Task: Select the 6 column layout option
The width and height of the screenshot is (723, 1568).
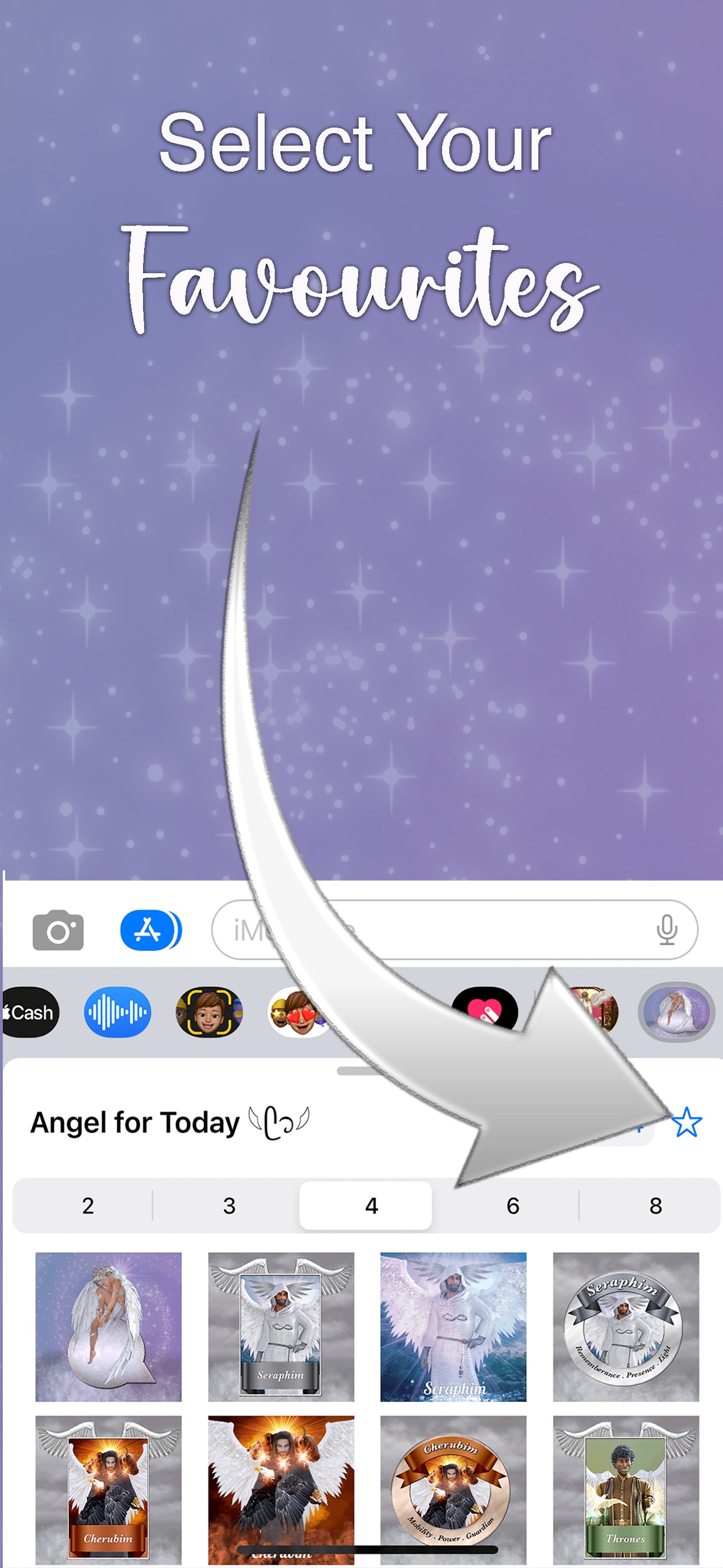Action: tap(513, 1206)
